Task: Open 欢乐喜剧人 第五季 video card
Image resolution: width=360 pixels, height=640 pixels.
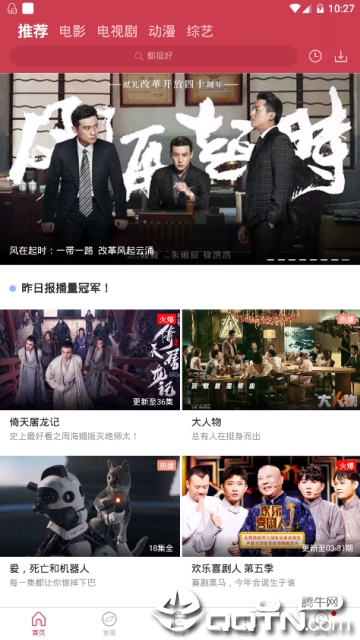Action: [x=271, y=522]
